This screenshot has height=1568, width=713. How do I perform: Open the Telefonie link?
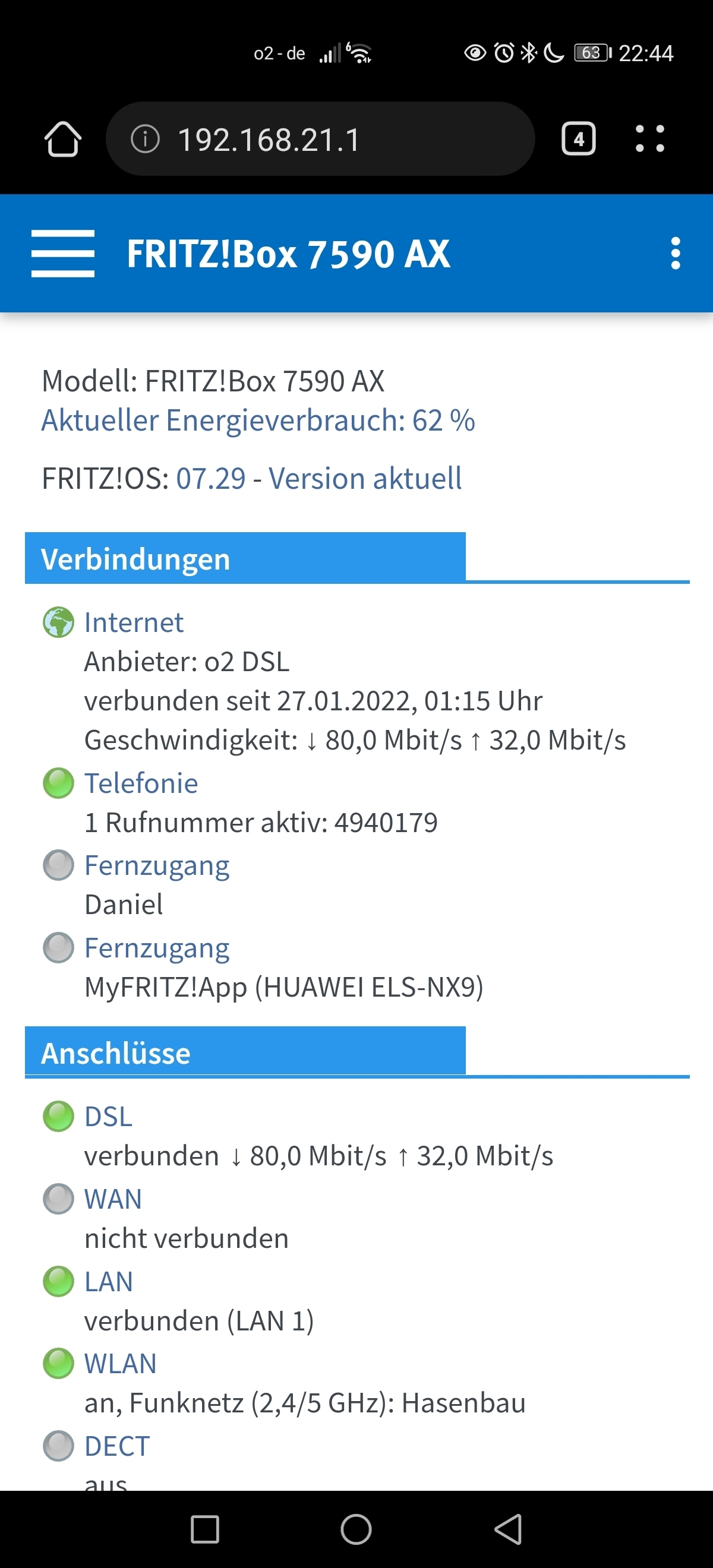pos(141,783)
